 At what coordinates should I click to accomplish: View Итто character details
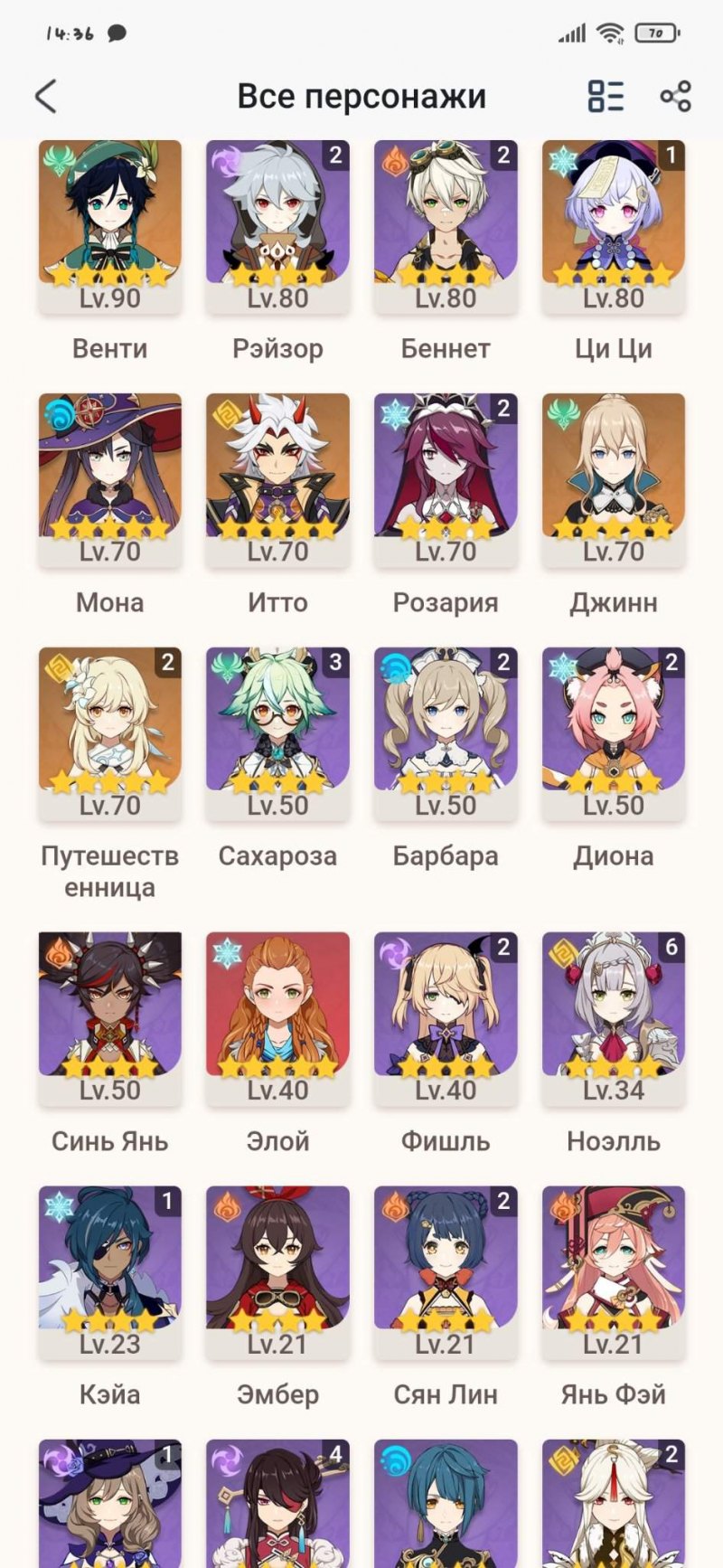(x=277, y=479)
